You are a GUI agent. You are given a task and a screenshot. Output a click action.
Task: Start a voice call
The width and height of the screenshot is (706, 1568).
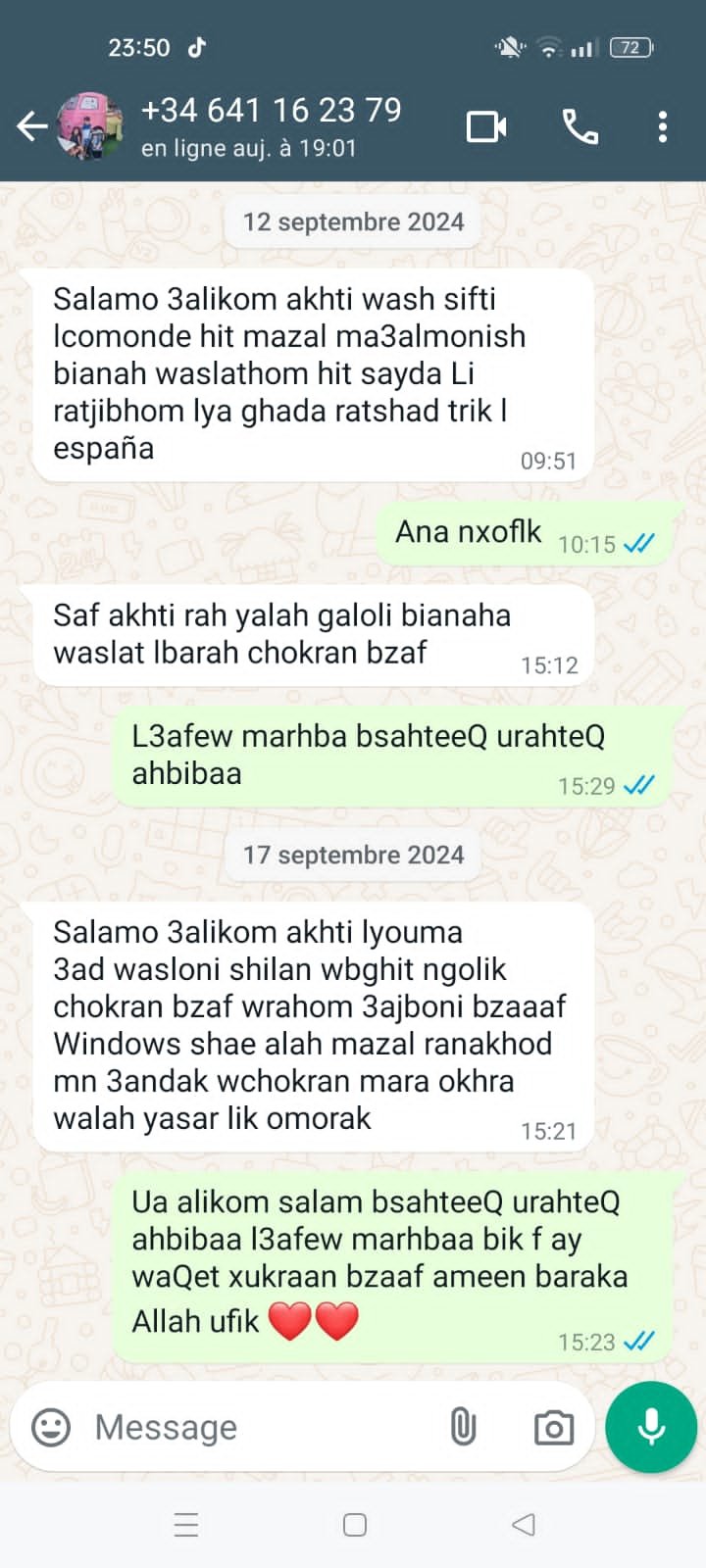[580, 126]
